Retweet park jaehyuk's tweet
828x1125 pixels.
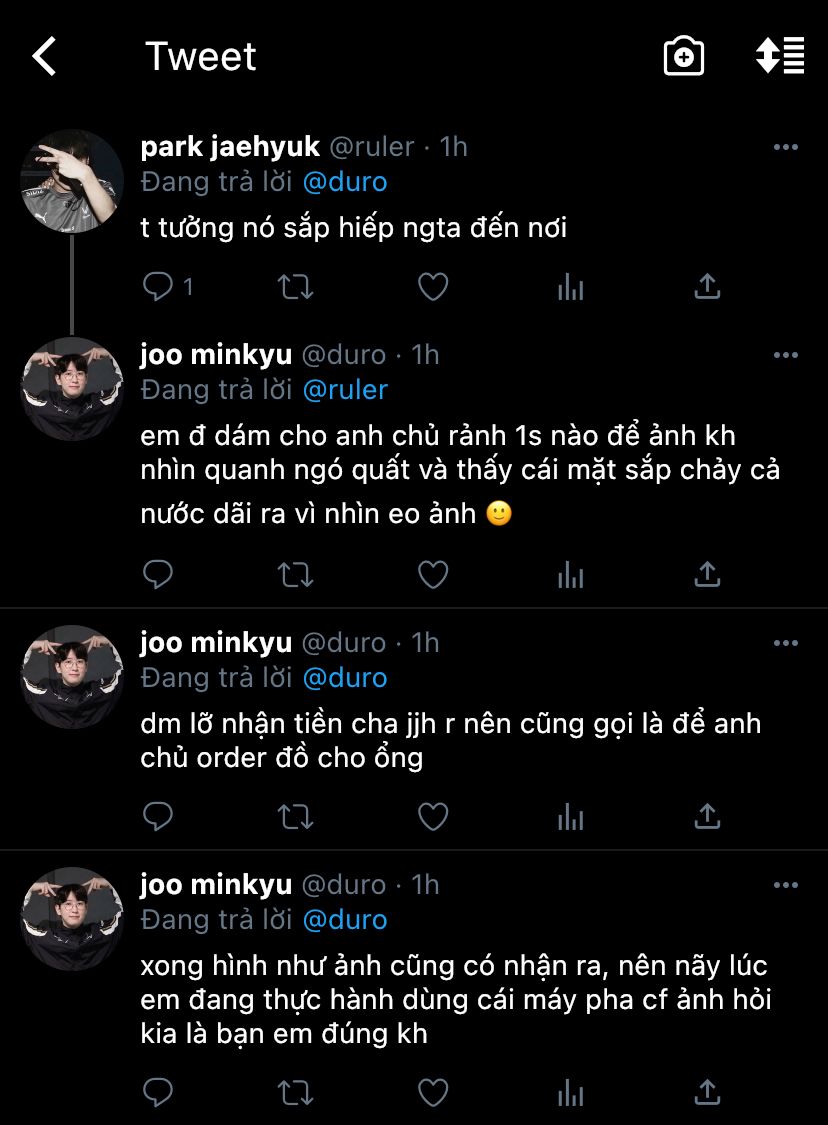pos(295,288)
